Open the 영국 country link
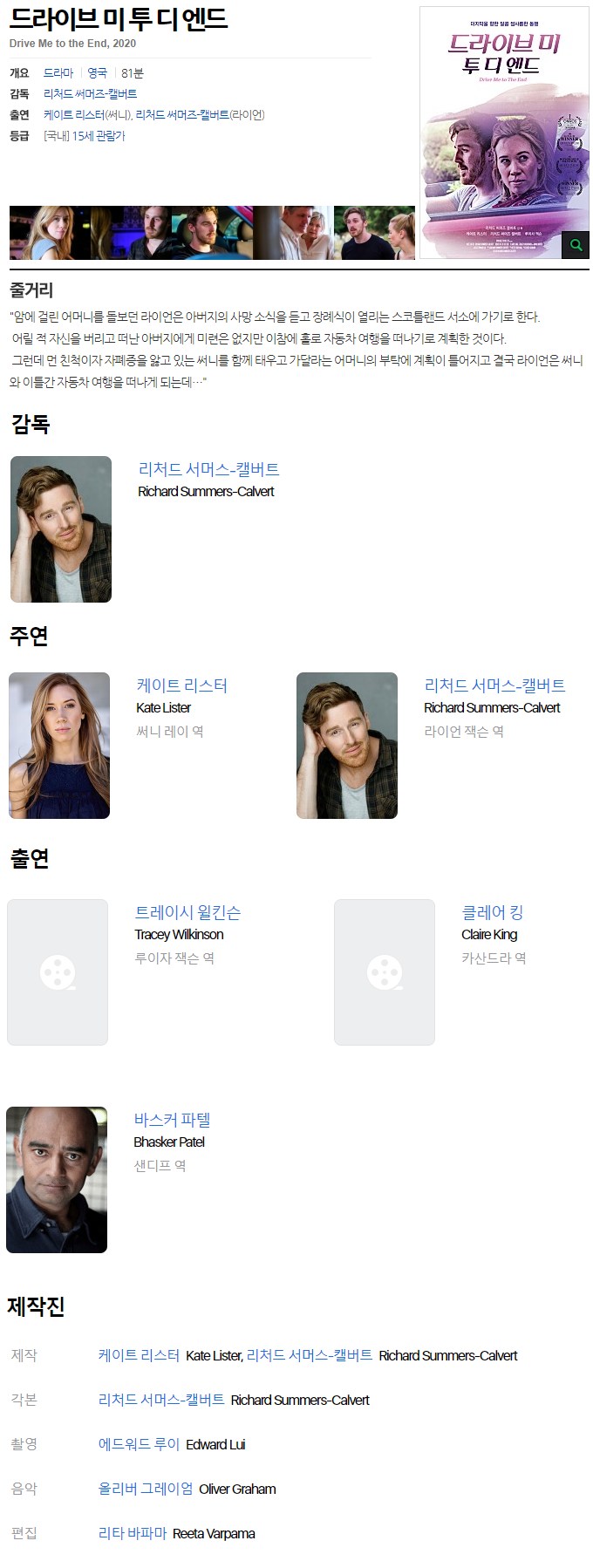This screenshot has width=593, height=1568. tap(97, 73)
